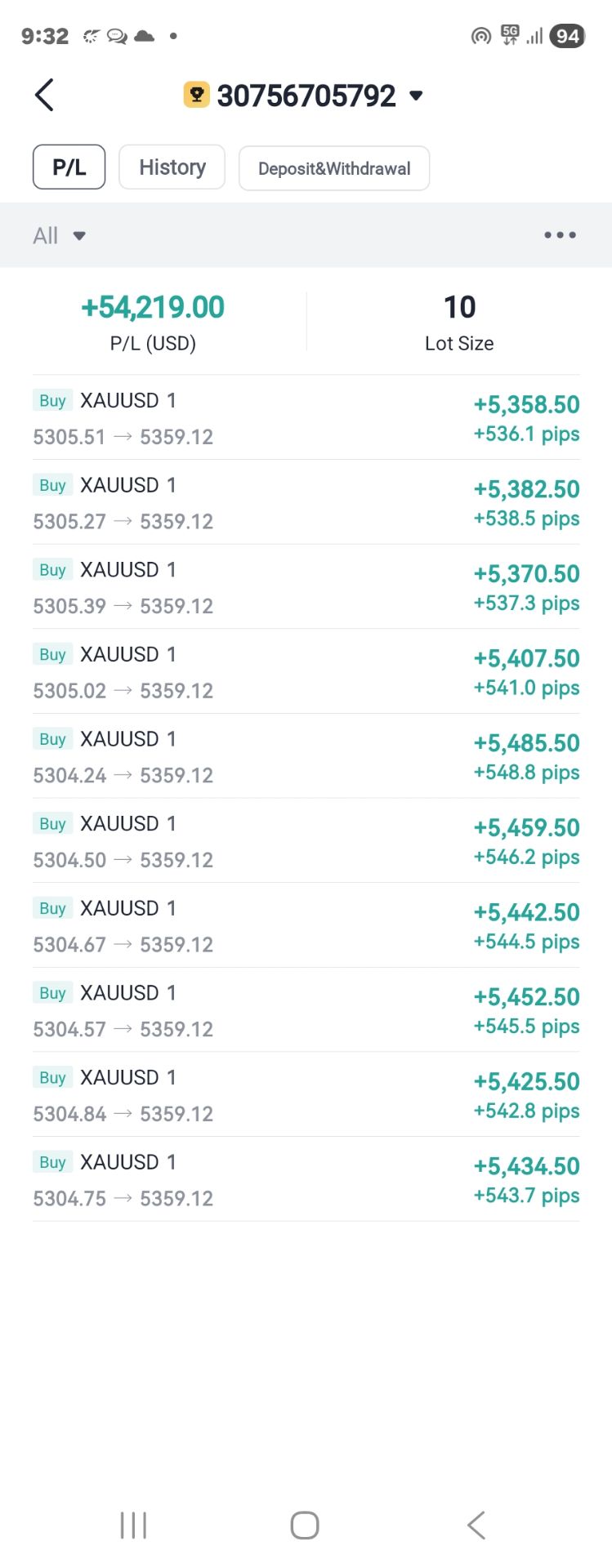Screen dimensions: 612x1568
Task: Show details of the +545.5 pips trade
Action: click(306, 1011)
